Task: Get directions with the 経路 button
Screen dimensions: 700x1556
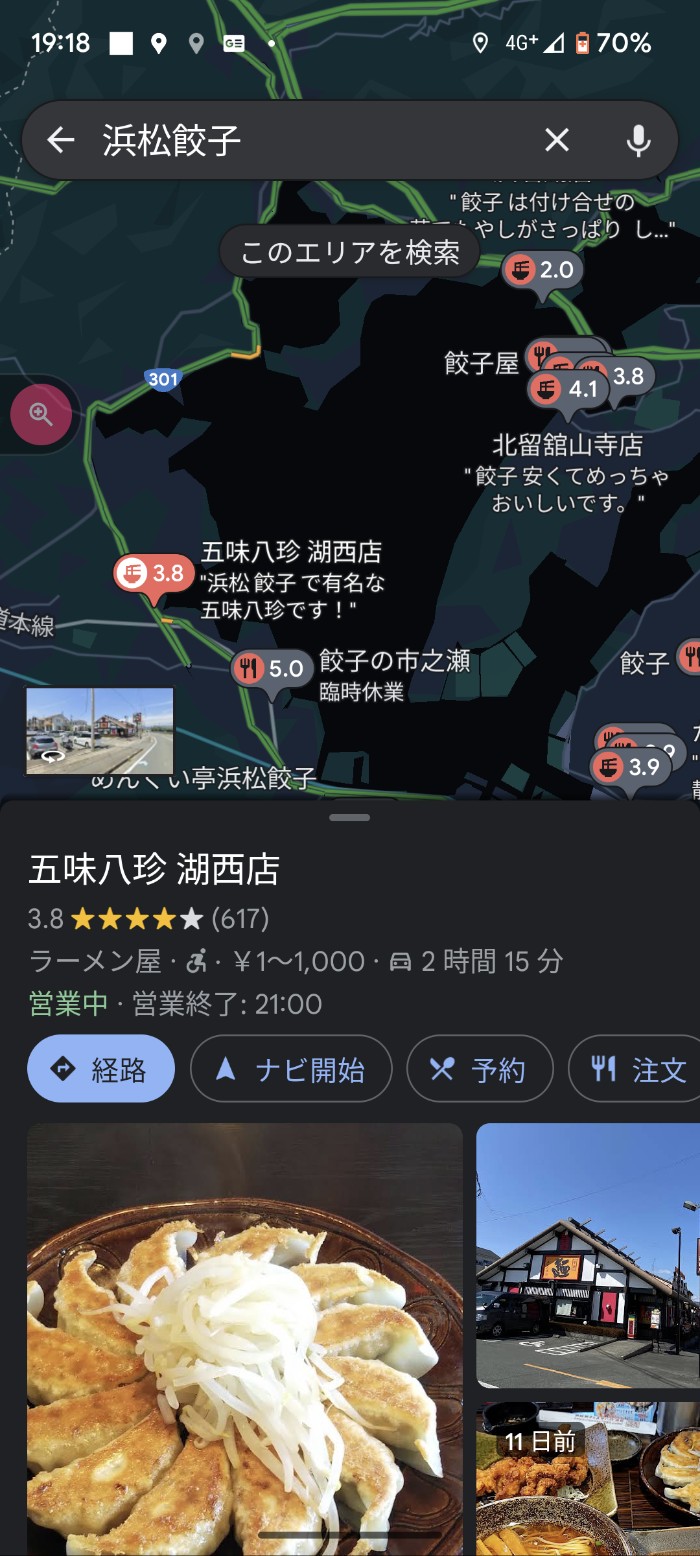Action: (101, 1069)
